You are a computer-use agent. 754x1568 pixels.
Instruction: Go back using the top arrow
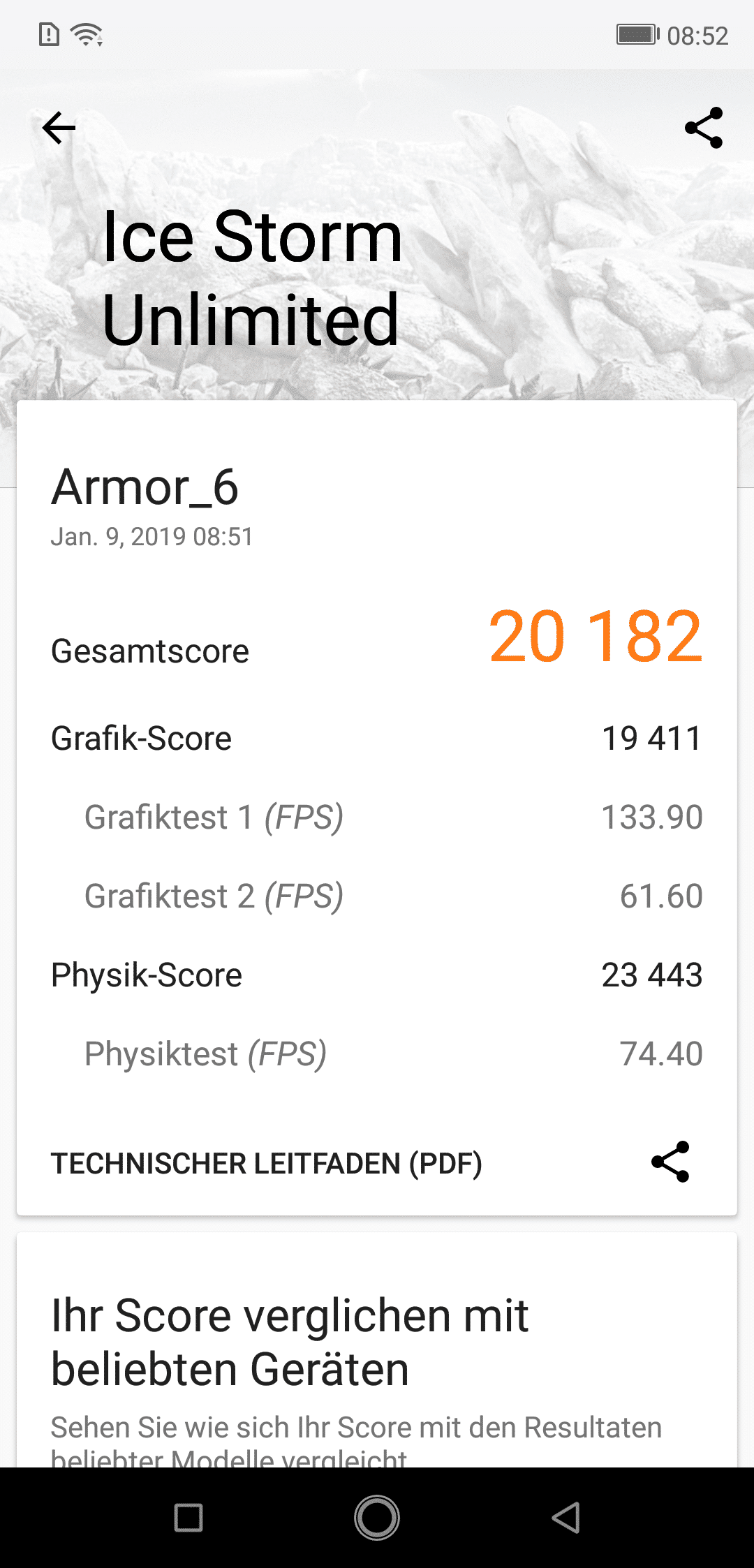pyautogui.click(x=59, y=128)
